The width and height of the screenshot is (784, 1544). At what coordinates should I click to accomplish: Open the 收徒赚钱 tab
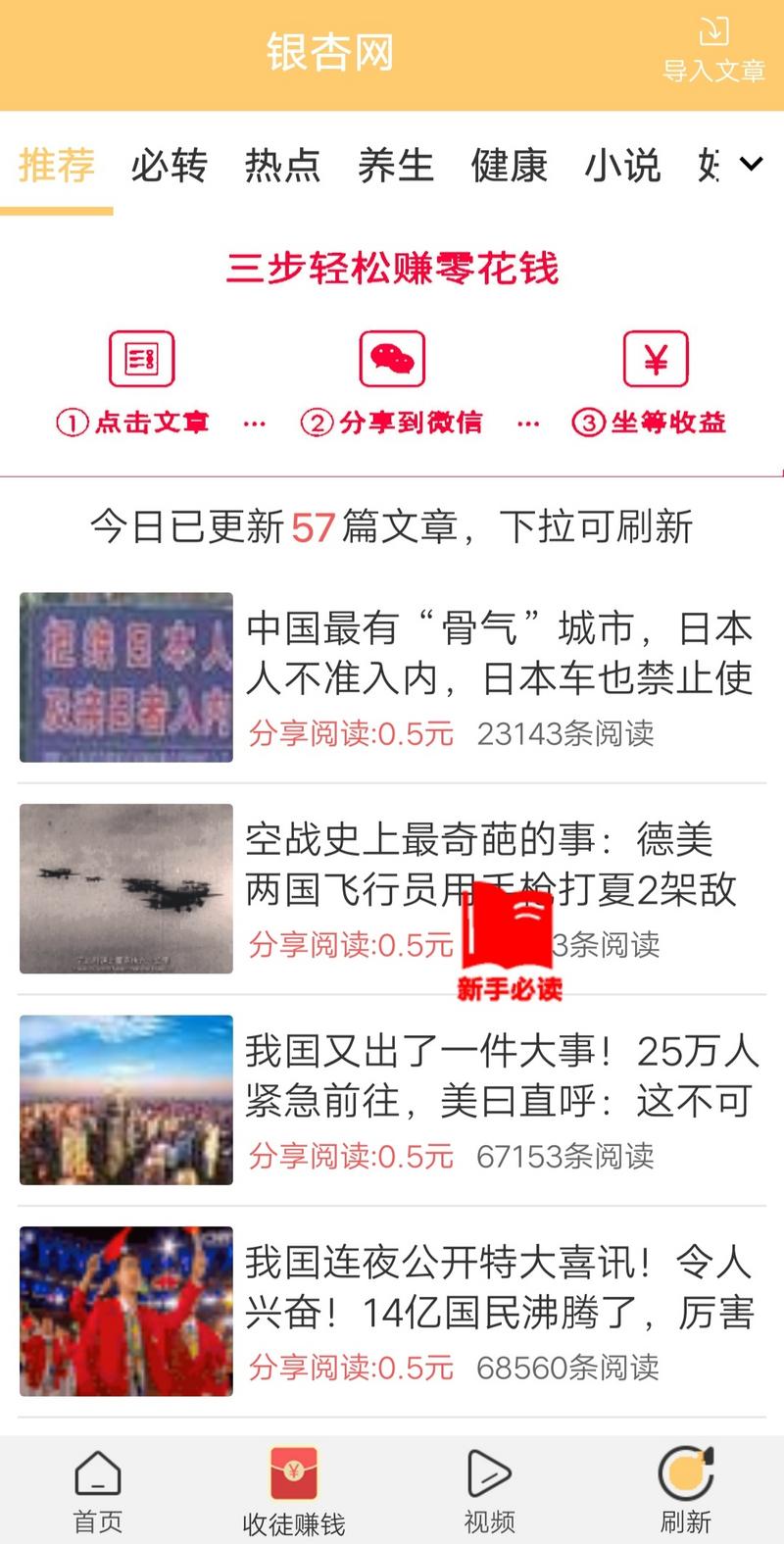coord(294,1491)
